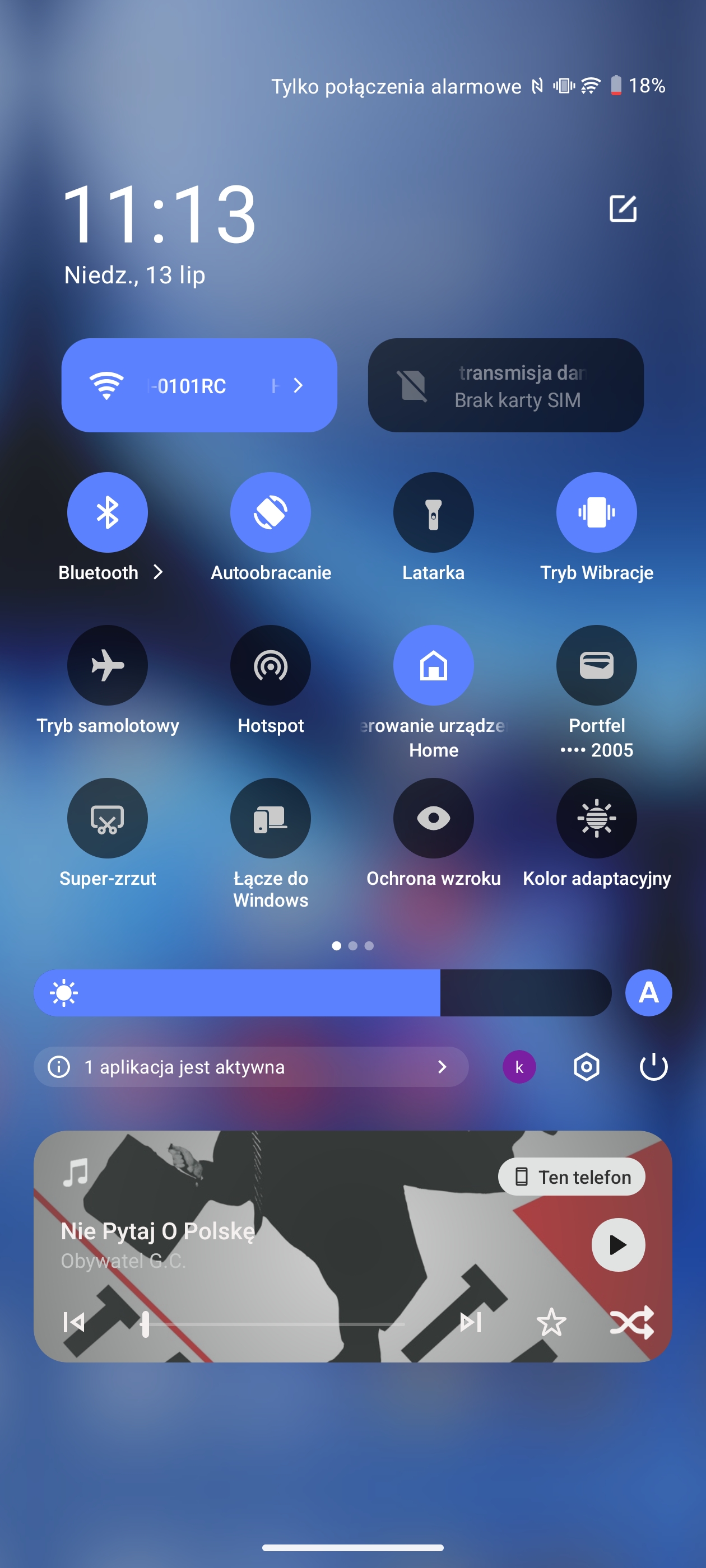Play Nie Pytaj O Polskę
The height and width of the screenshot is (1568, 706).
[x=617, y=1244]
